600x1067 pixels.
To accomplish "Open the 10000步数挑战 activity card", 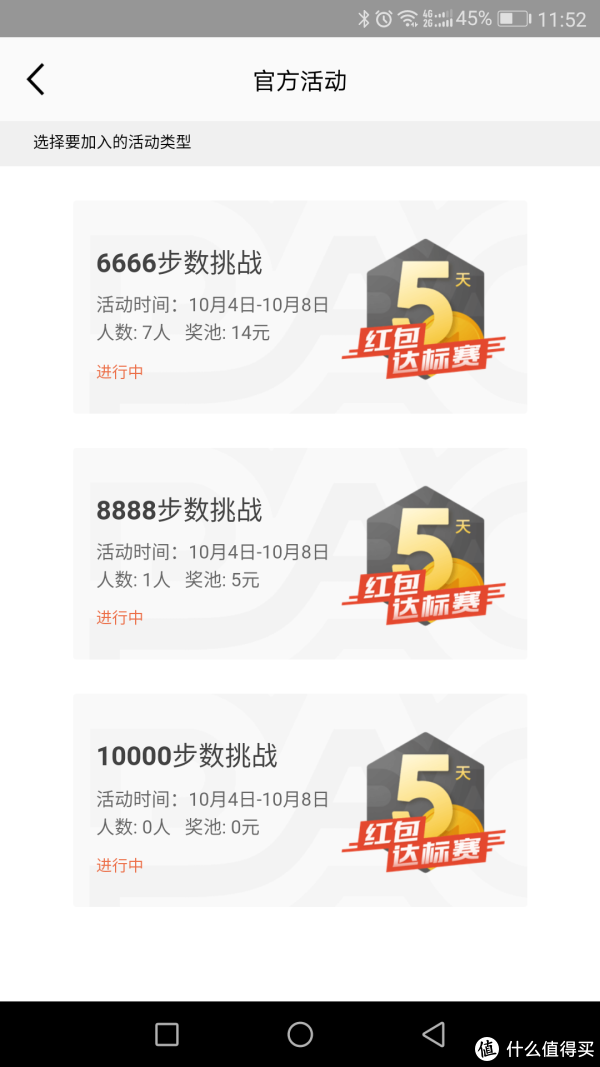I will click(x=300, y=800).
